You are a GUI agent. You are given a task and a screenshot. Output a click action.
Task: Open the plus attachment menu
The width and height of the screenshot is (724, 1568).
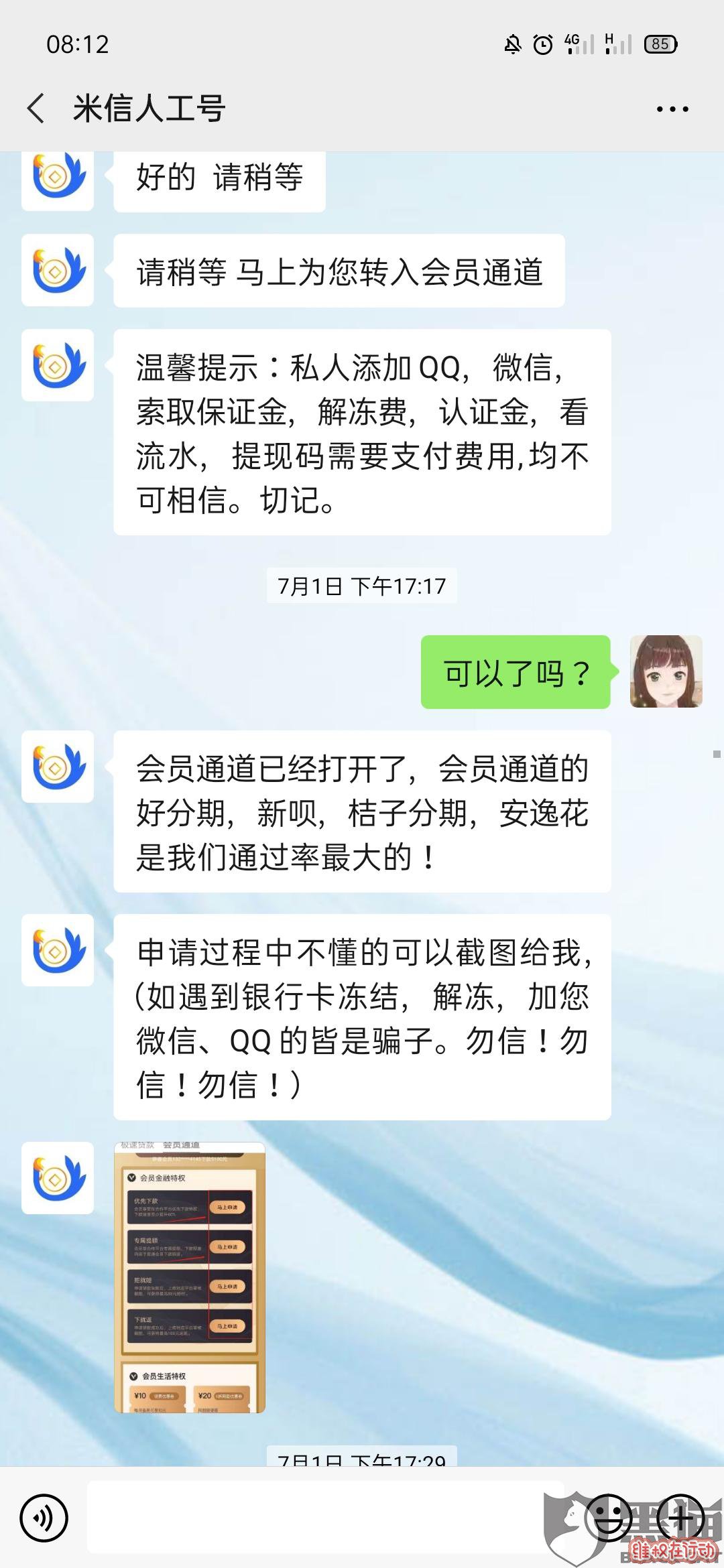[x=680, y=1518]
